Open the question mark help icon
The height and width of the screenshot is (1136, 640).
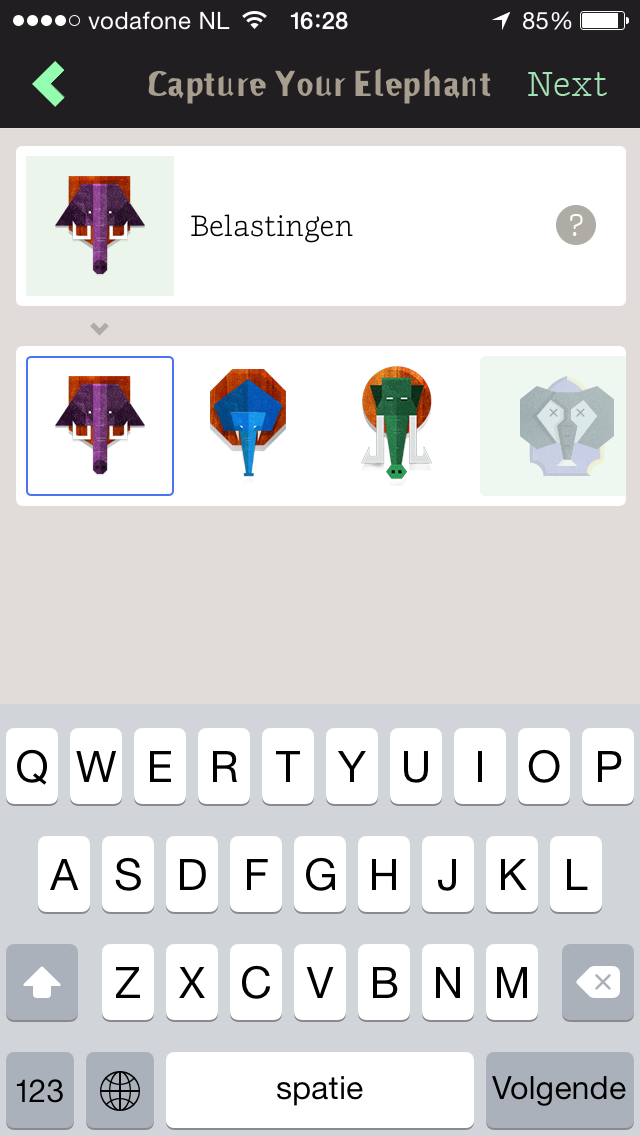pos(575,225)
